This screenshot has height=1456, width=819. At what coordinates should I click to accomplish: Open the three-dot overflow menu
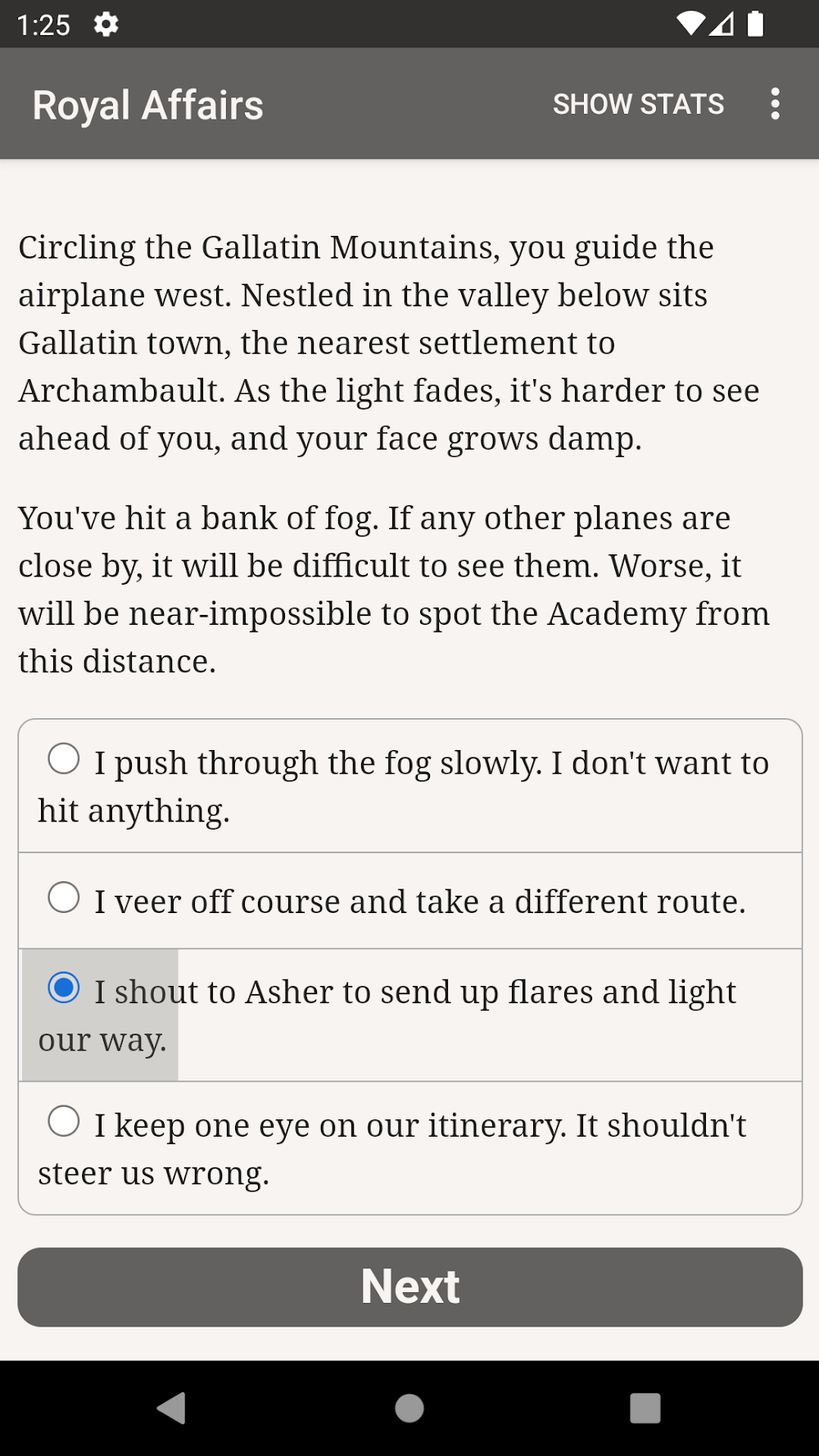pos(775,104)
